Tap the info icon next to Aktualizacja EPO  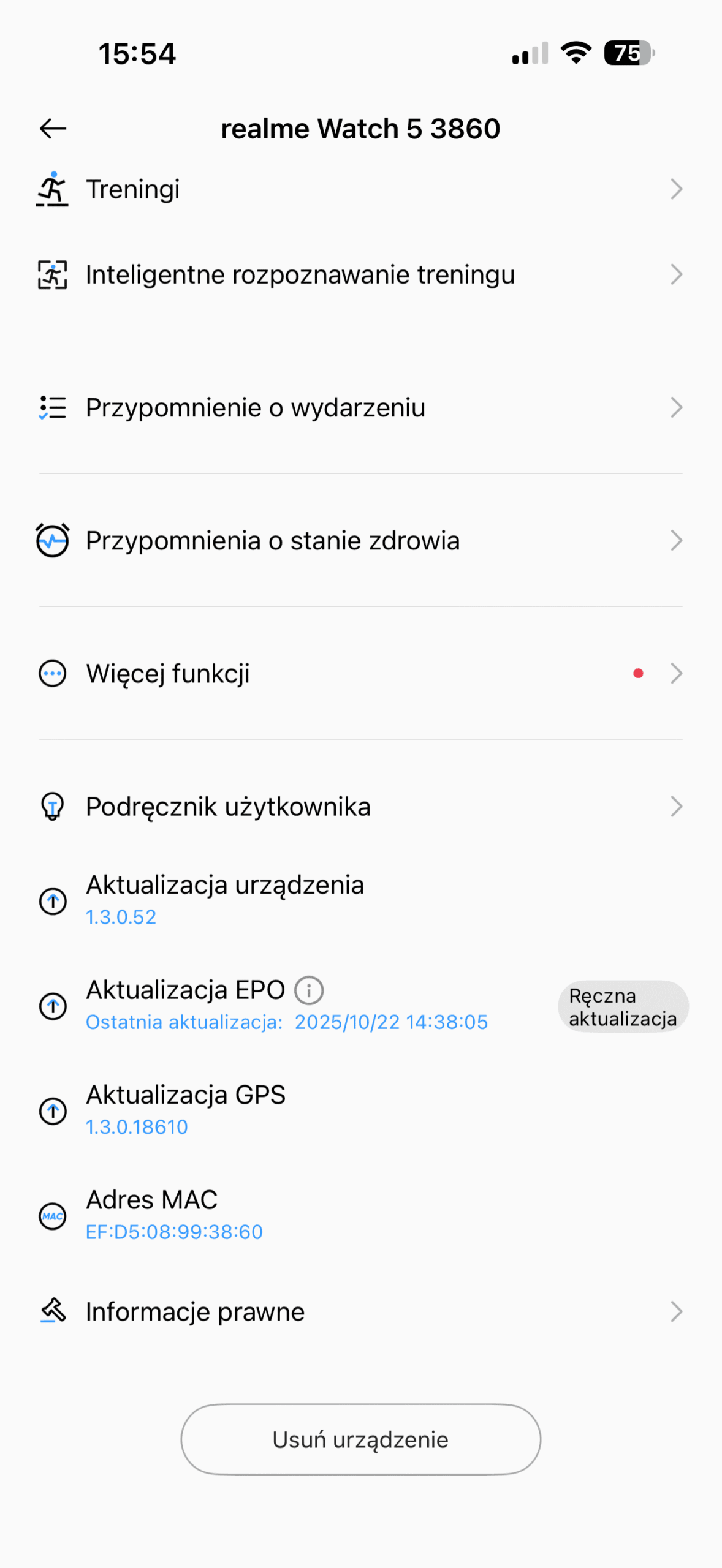pos(309,990)
